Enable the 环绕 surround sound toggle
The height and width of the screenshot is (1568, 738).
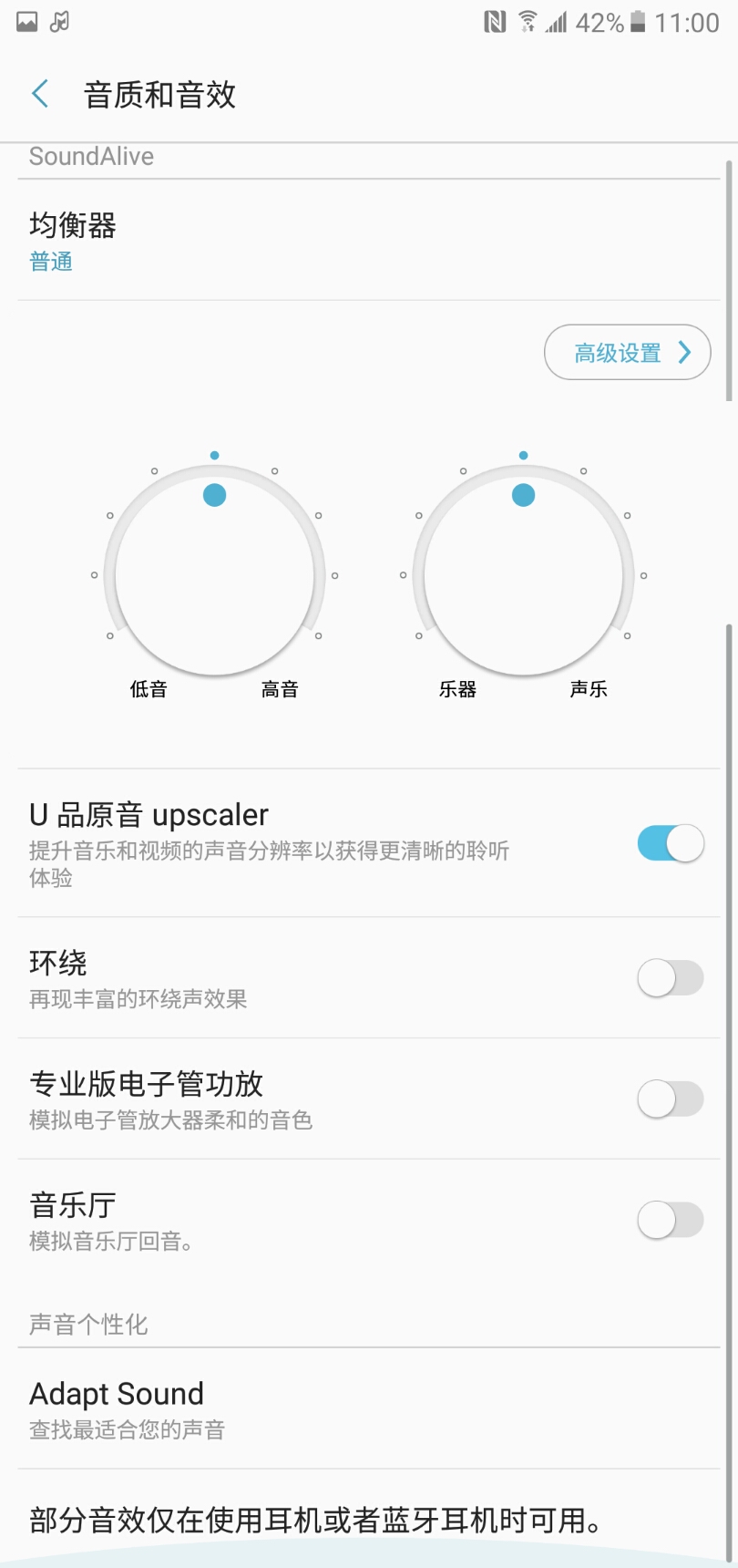tap(670, 977)
